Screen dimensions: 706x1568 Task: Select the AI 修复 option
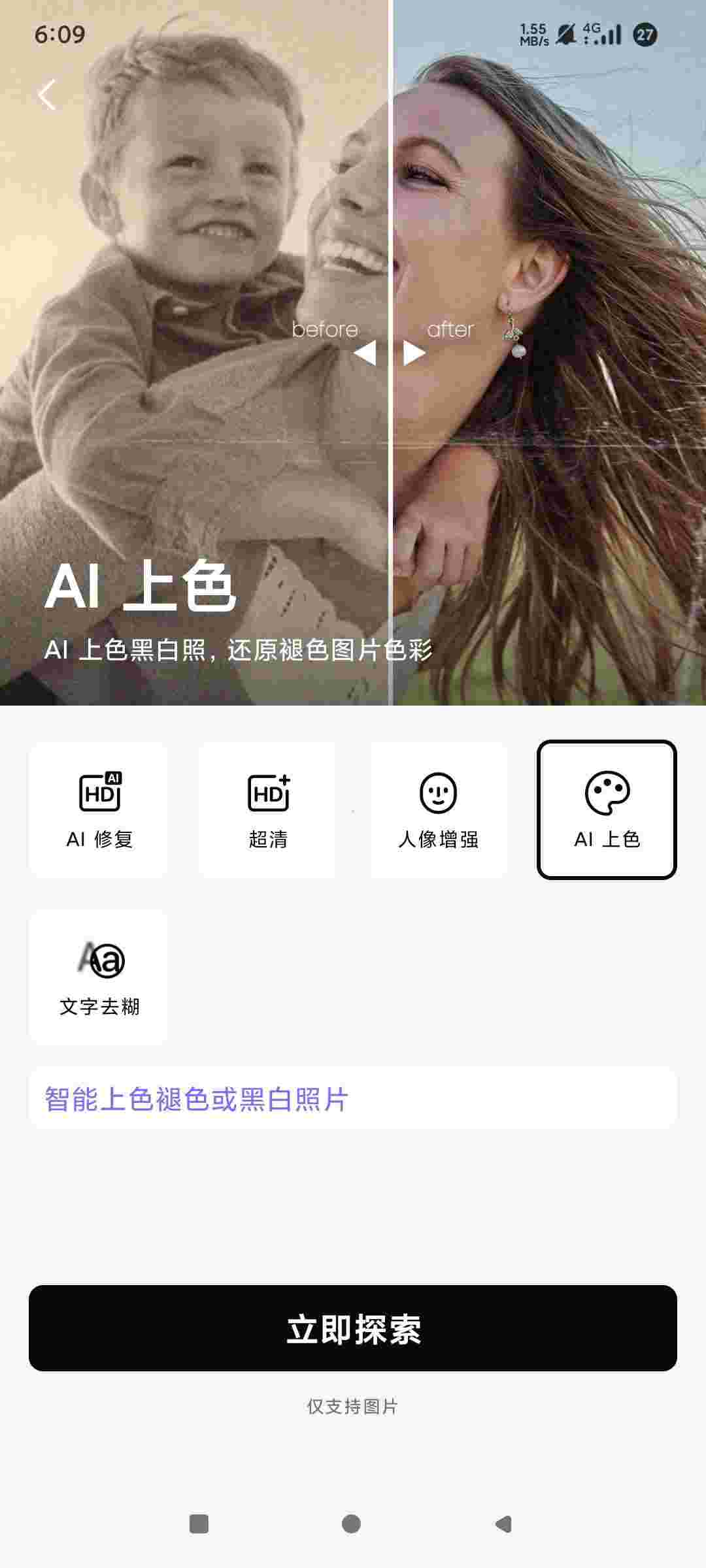pos(99,809)
